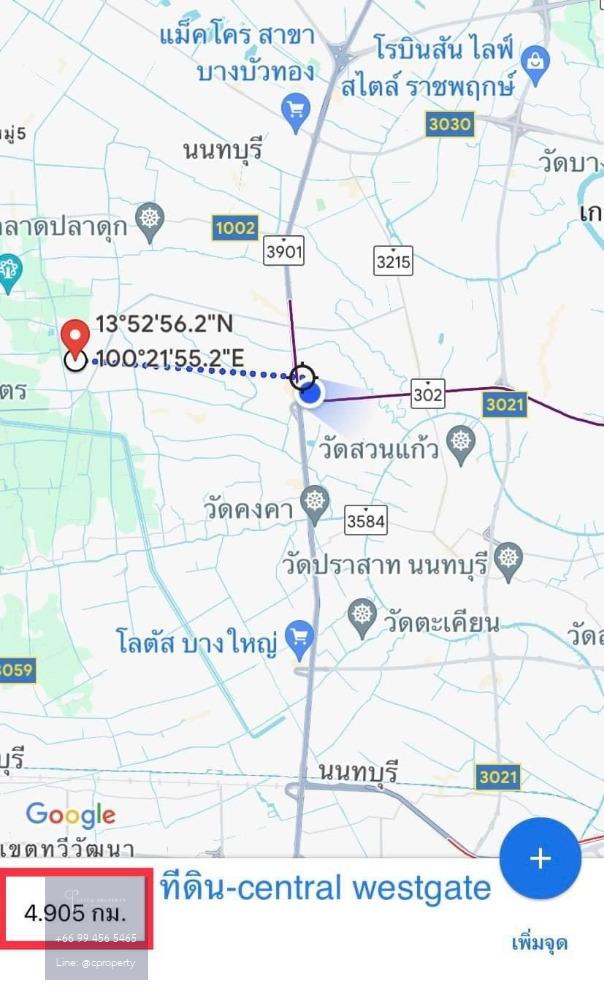604x1000 pixels.
Task: Select the วัดคงคา temple marker
Action: [x=315, y=504]
